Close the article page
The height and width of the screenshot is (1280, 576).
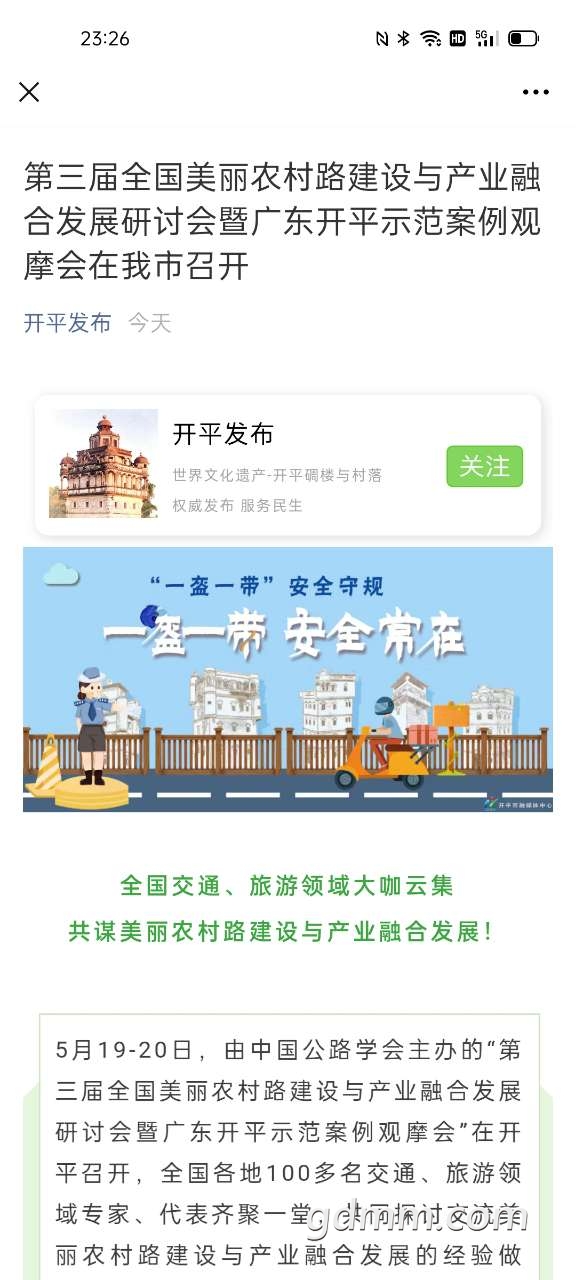(29, 92)
